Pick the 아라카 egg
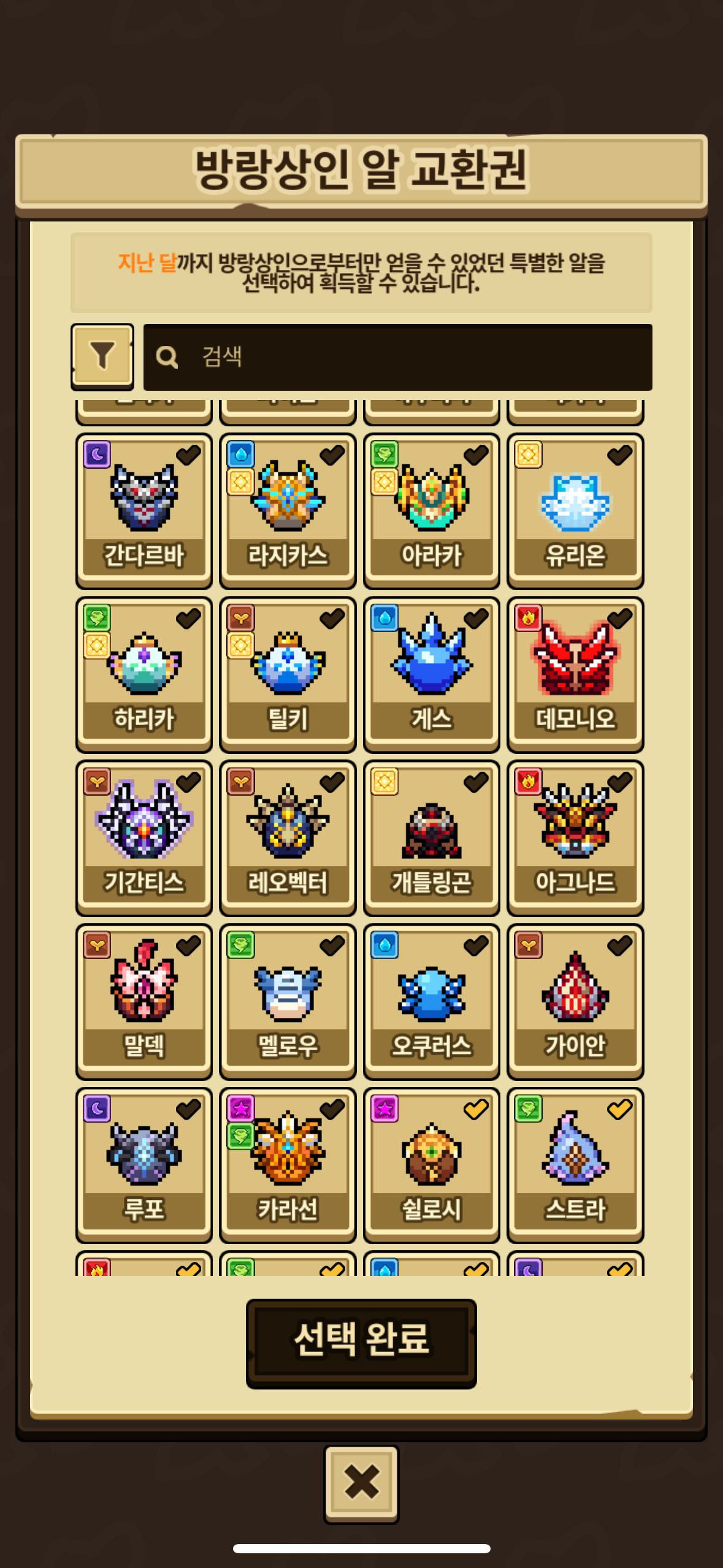The image size is (723, 1568). 432,510
